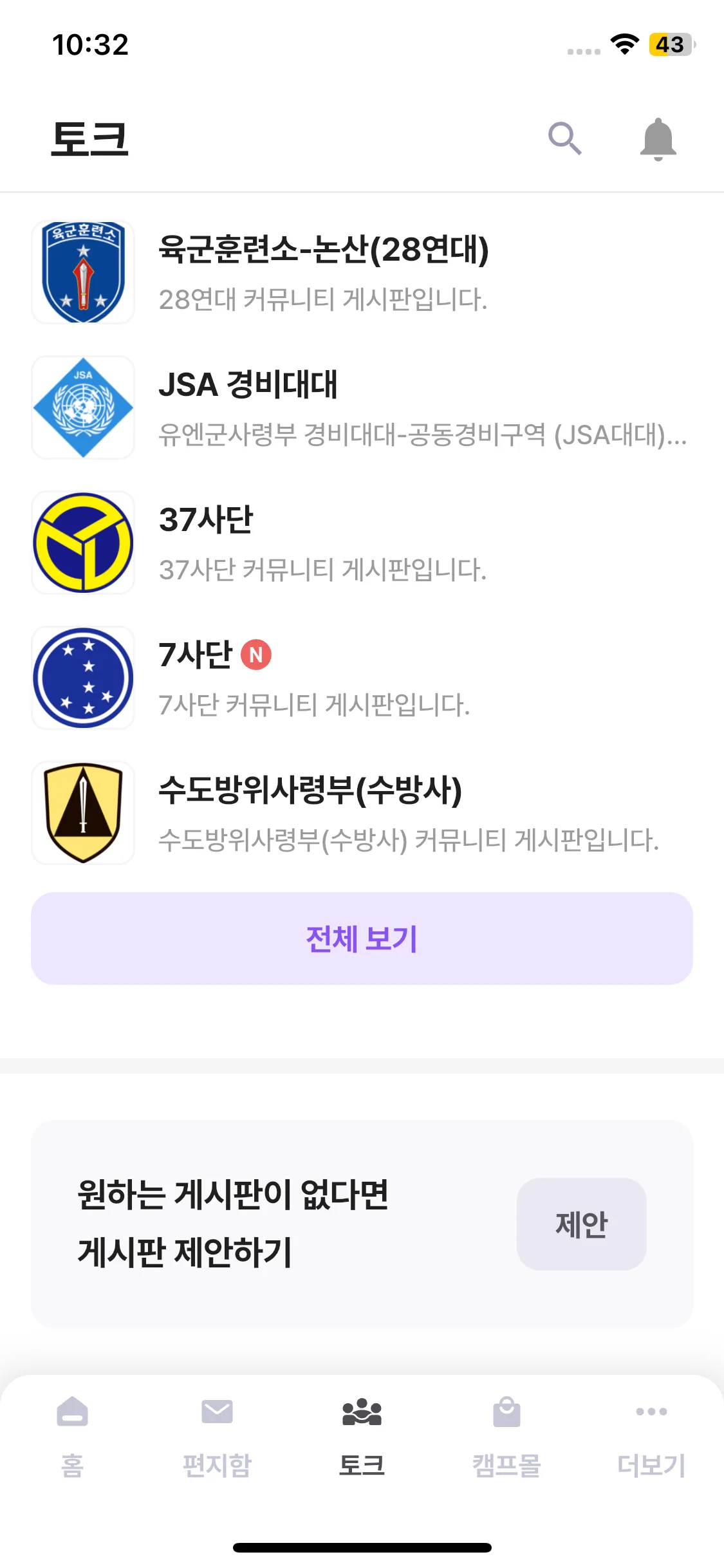
Task: Open the JSA 경비대대 board
Action: (360, 407)
